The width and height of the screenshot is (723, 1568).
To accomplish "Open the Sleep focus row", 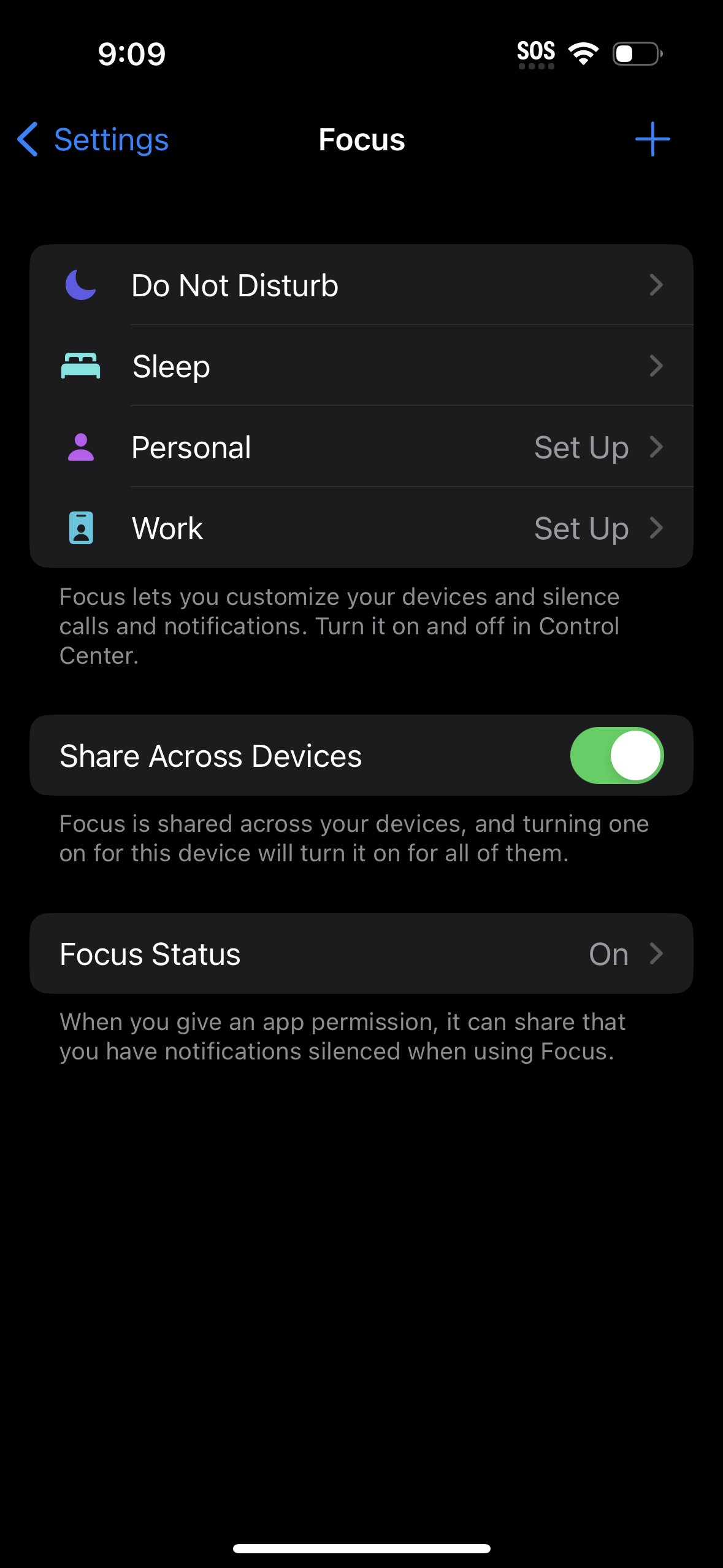I will pos(361,366).
